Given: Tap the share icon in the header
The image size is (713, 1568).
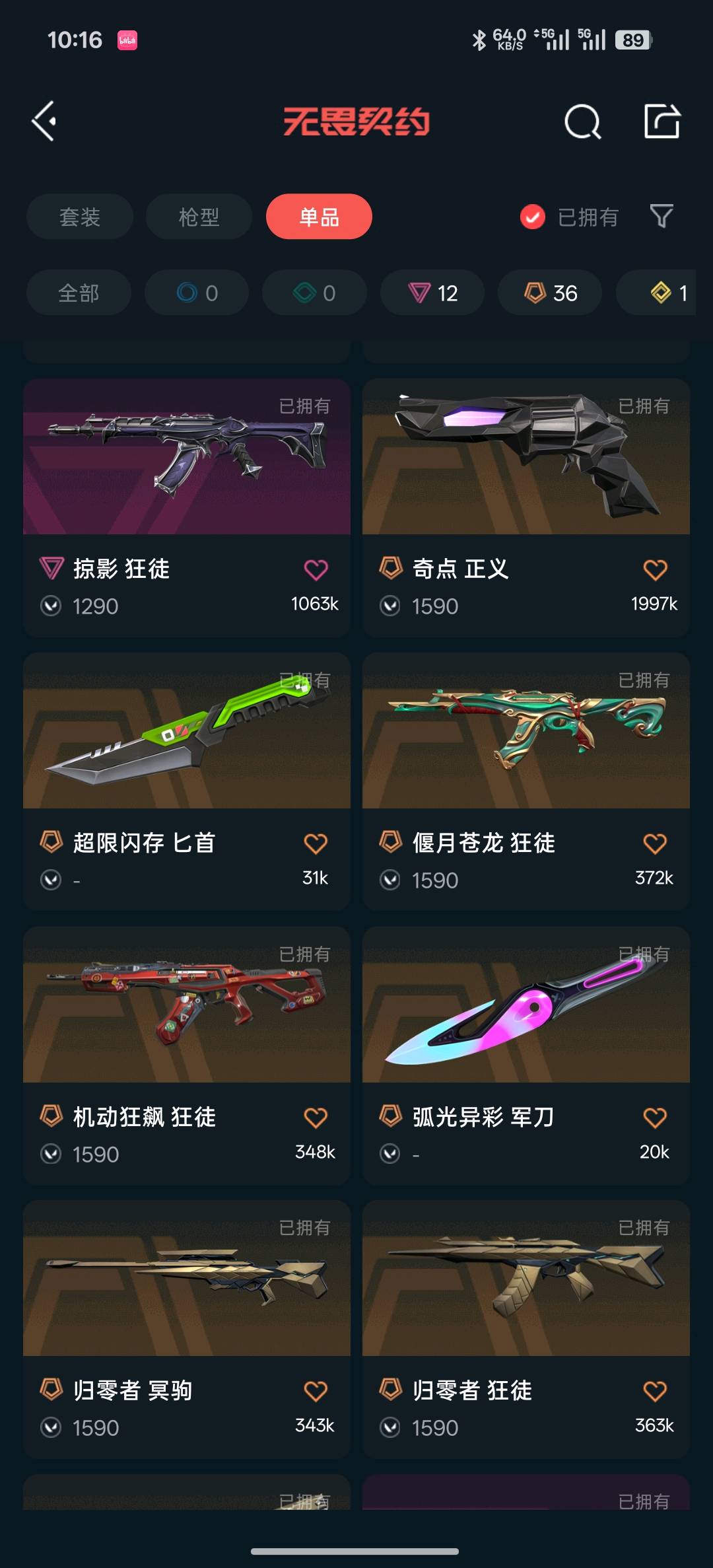Looking at the screenshot, I should pyautogui.click(x=662, y=121).
